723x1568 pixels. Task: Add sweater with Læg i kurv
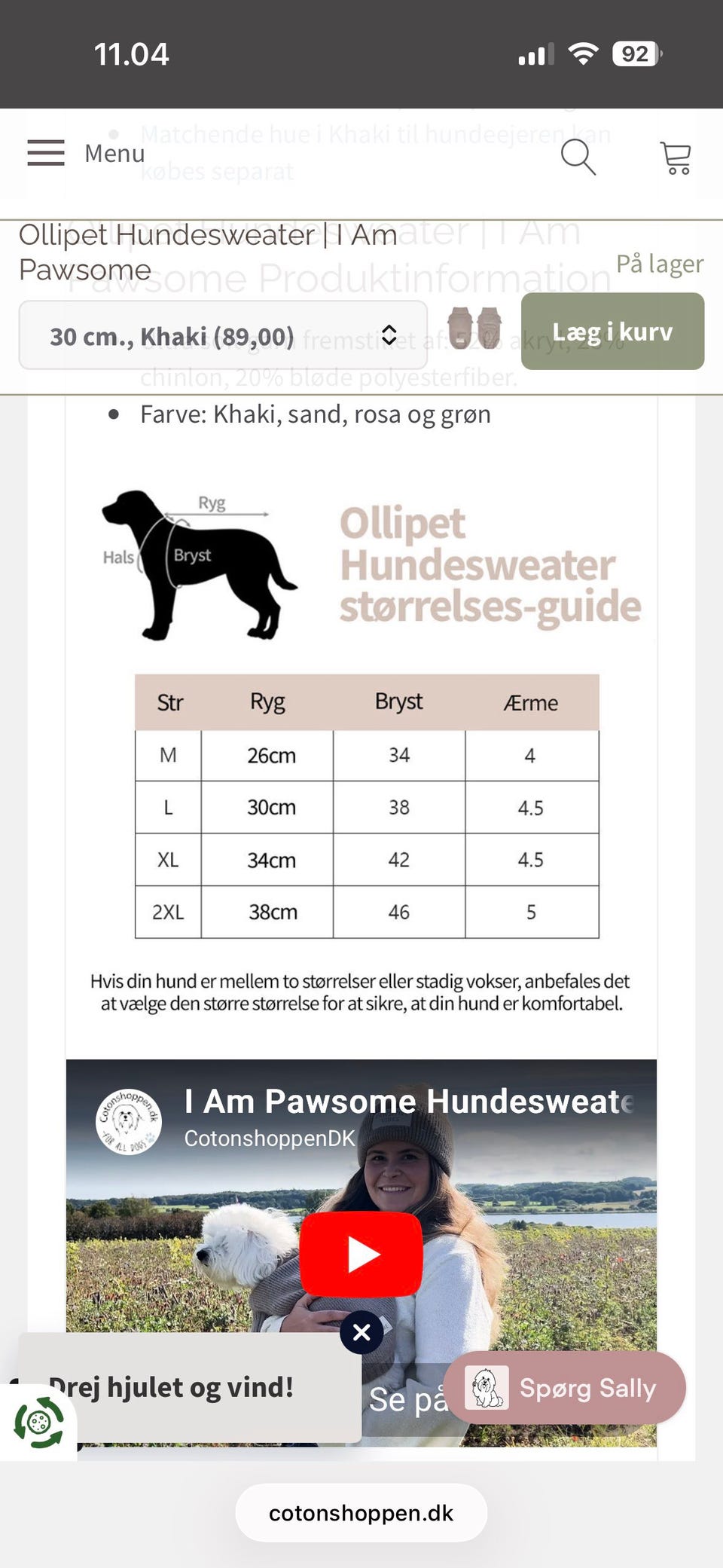coord(612,332)
